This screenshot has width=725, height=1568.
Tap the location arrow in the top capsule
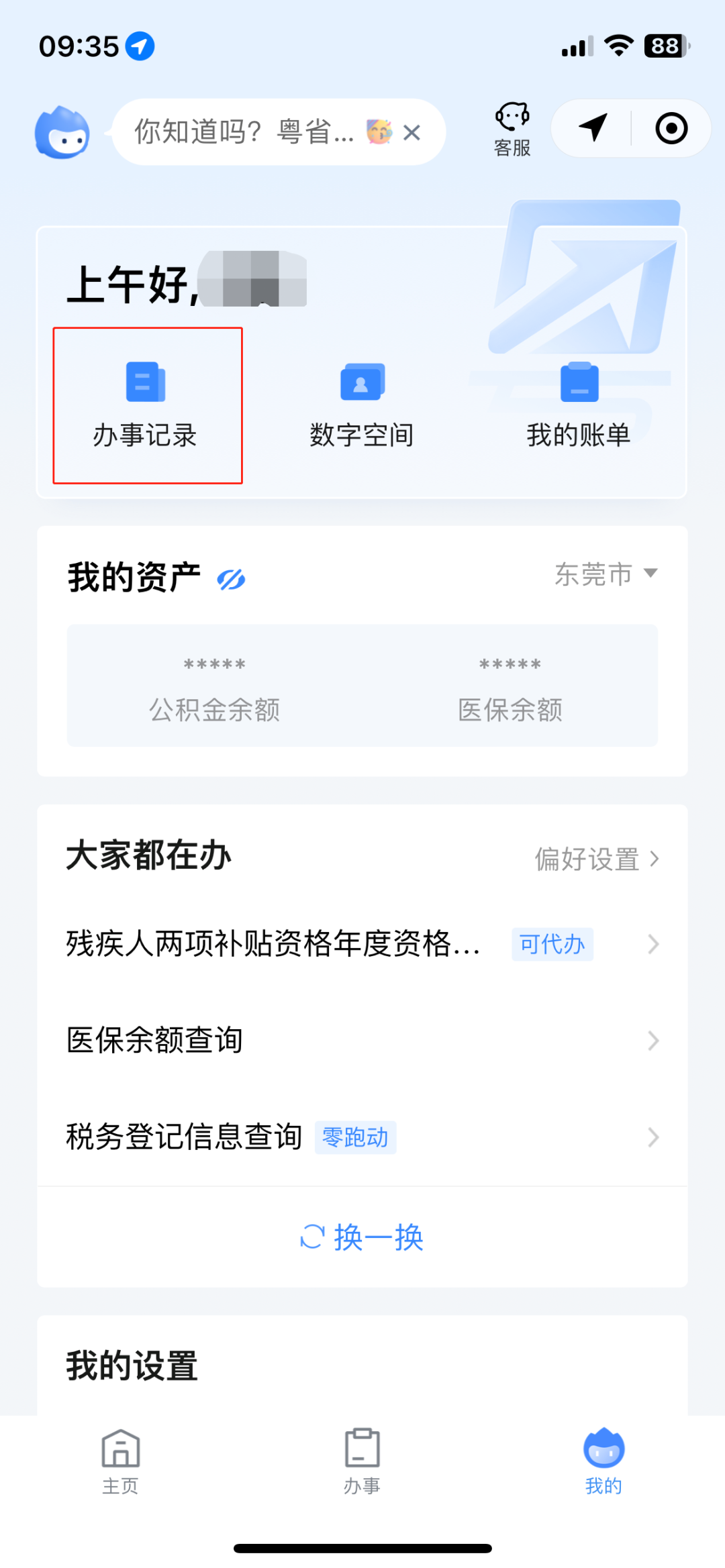pyautogui.click(x=593, y=127)
